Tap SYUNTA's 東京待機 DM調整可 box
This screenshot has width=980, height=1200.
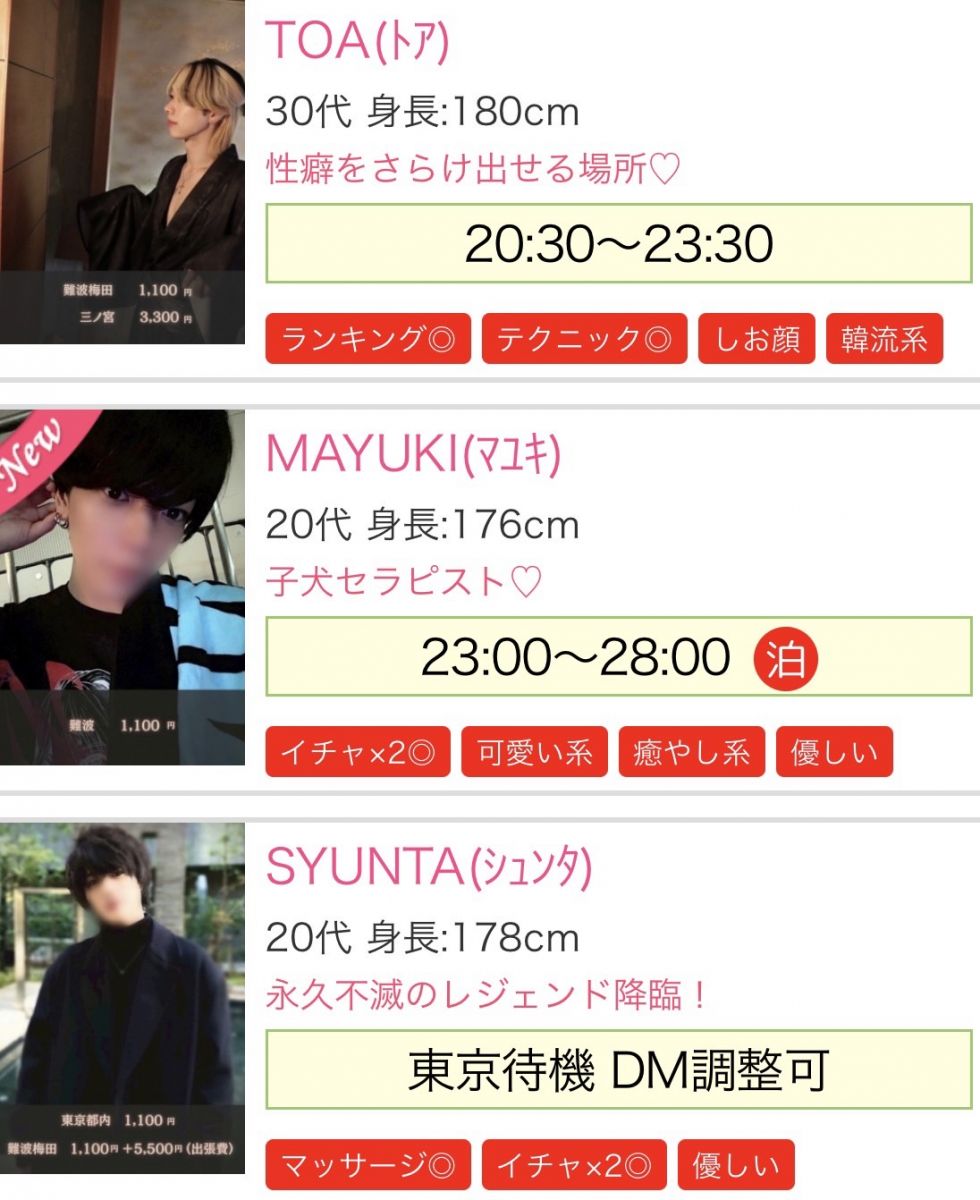coord(618,1070)
